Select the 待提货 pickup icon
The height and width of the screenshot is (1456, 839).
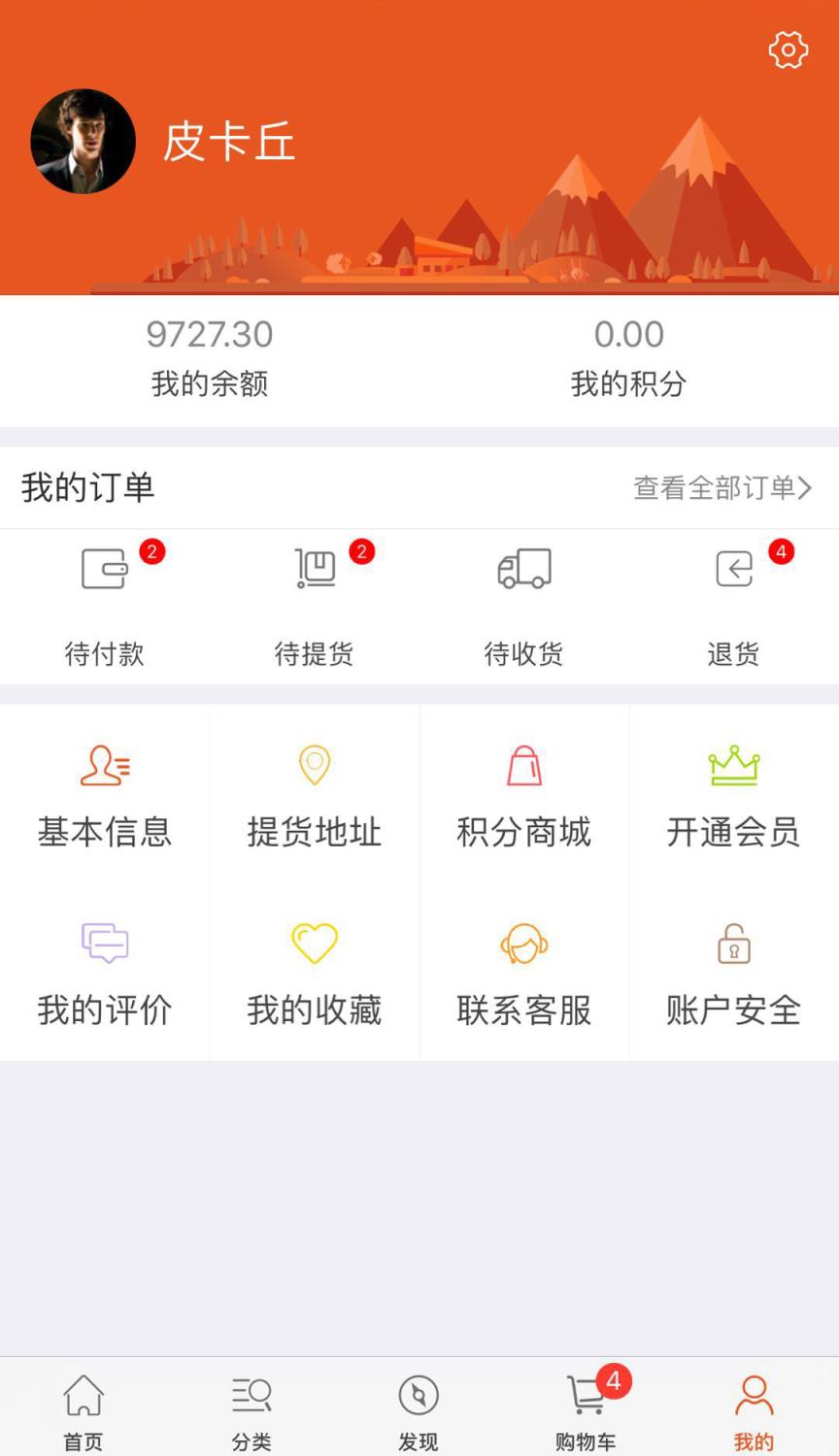(x=315, y=568)
